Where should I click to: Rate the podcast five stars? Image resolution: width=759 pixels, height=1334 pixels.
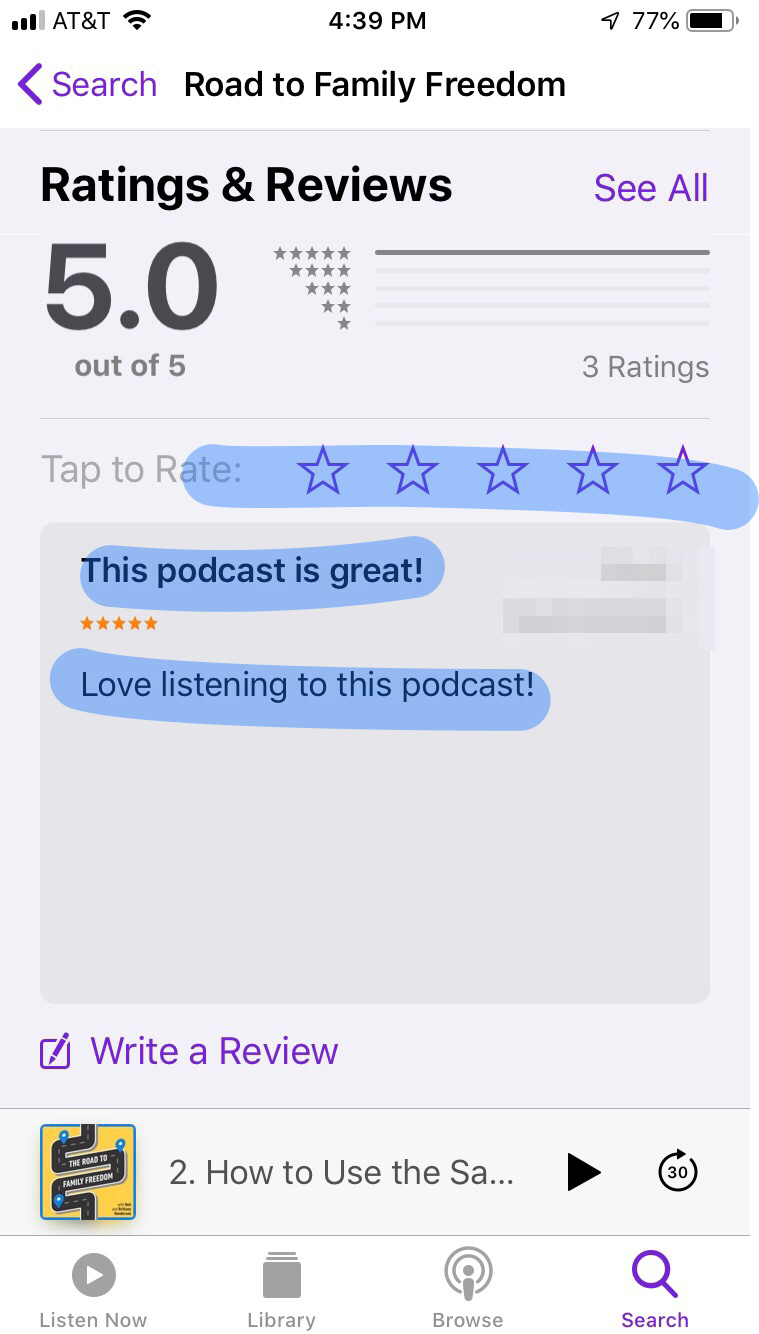(x=683, y=470)
